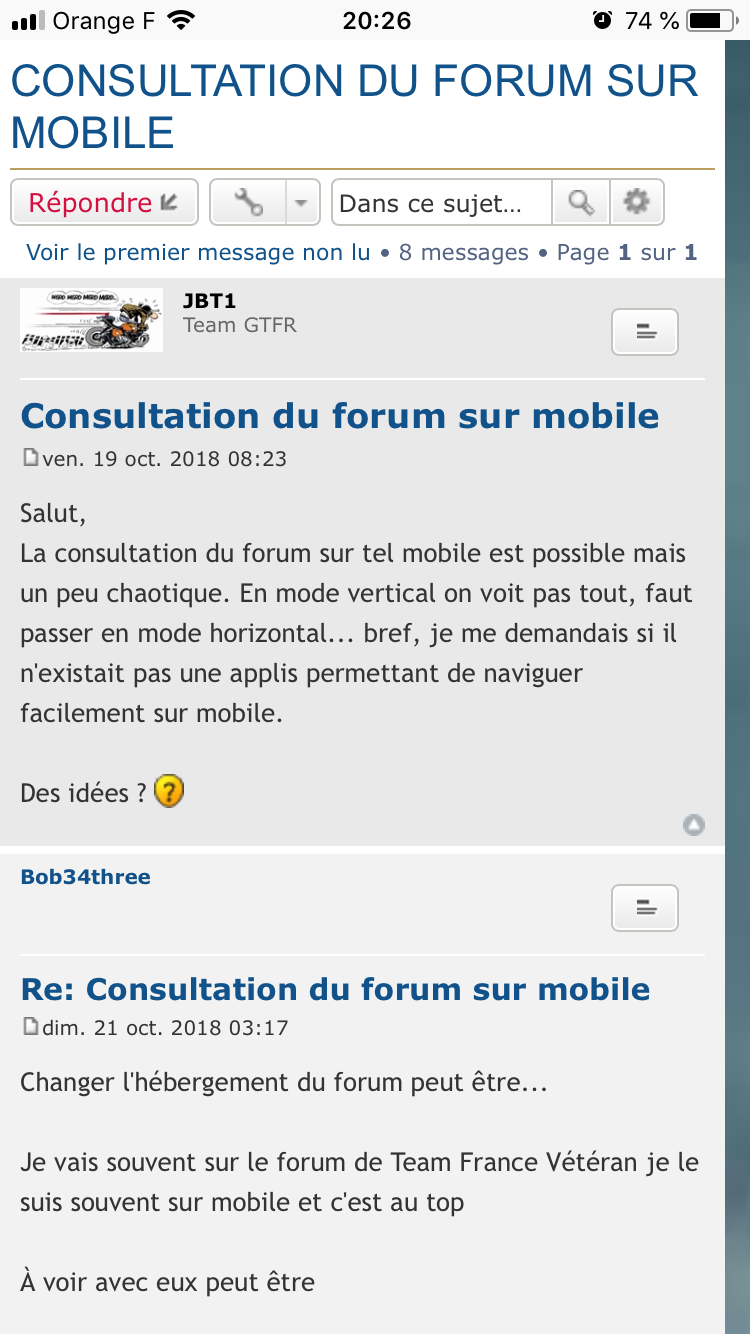This screenshot has height=1334, width=750.
Task: View Bob34three's profile
Action: [x=86, y=877]
